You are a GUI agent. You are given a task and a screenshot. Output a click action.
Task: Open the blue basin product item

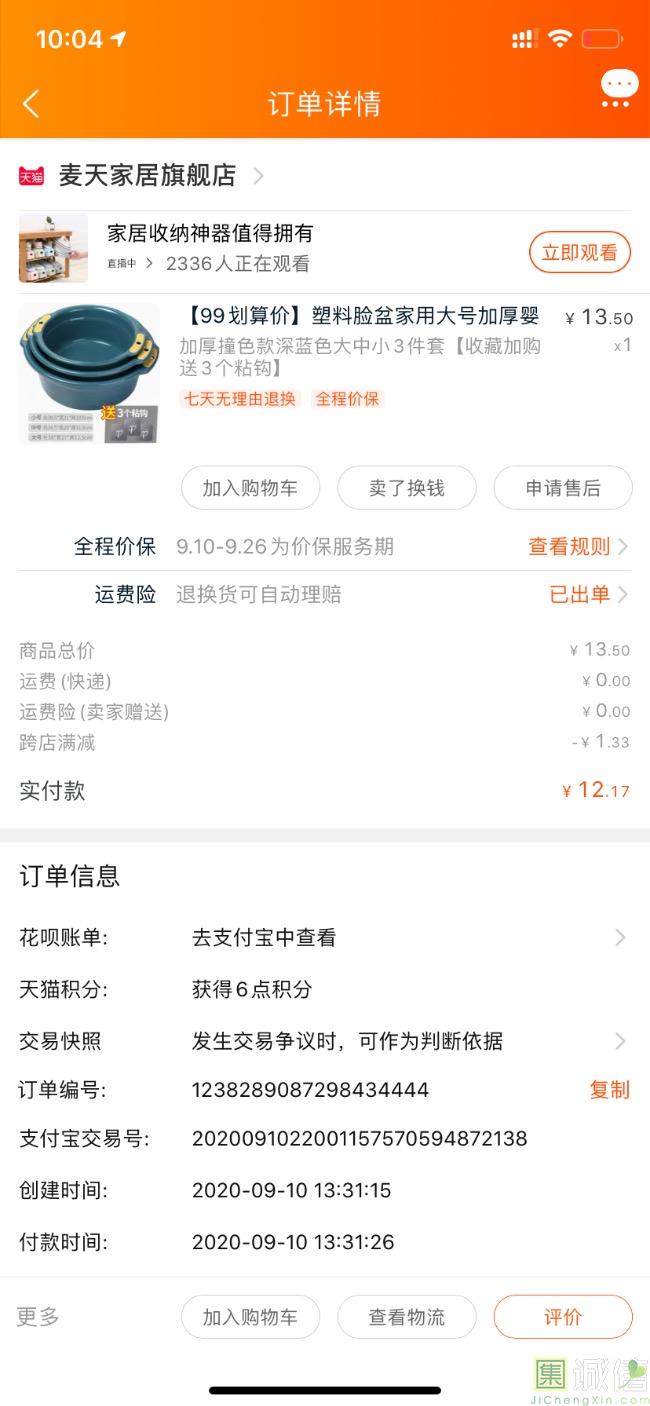[325, 372]
